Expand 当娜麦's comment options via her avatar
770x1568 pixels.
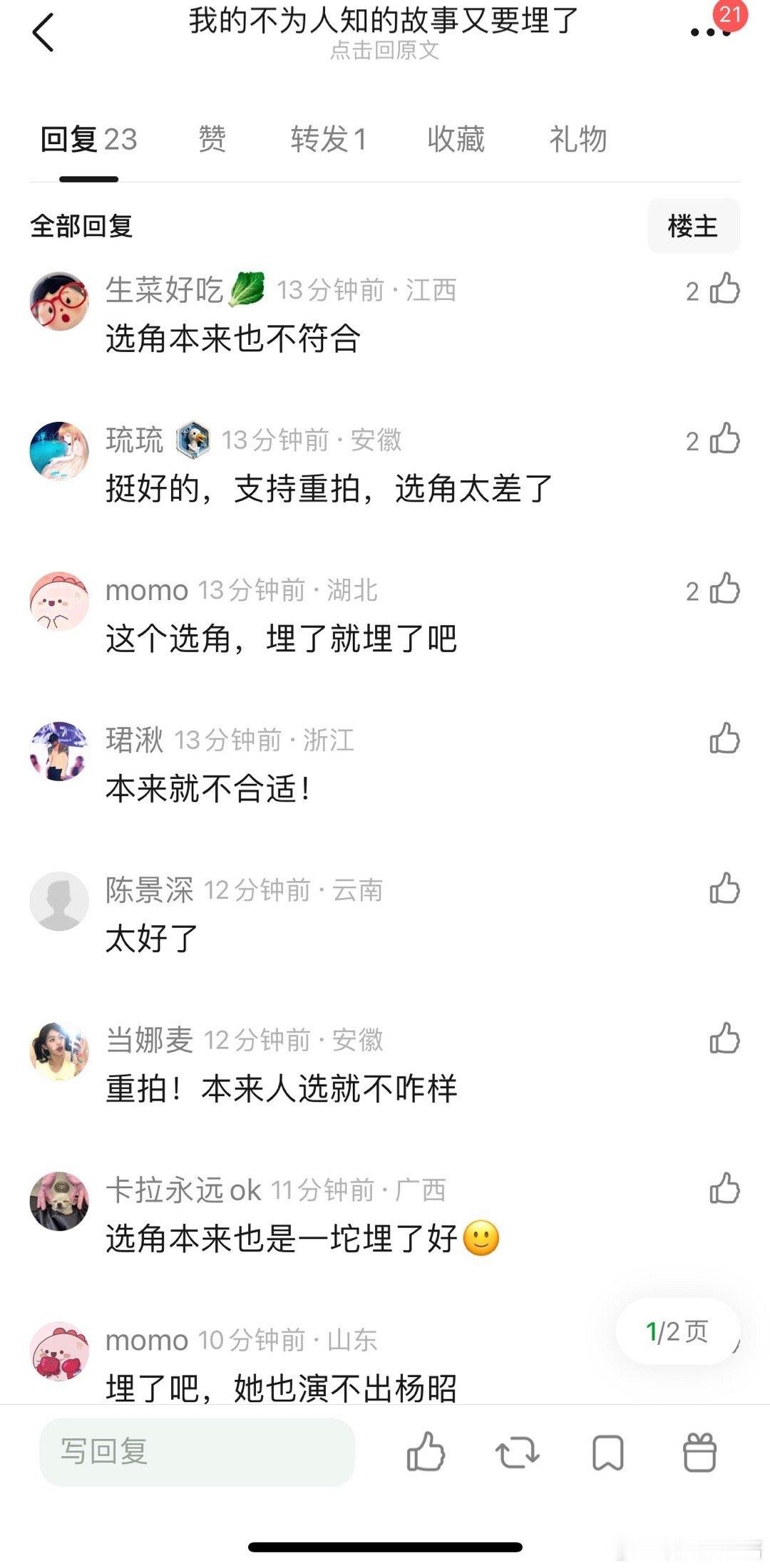pos(61,1053)
